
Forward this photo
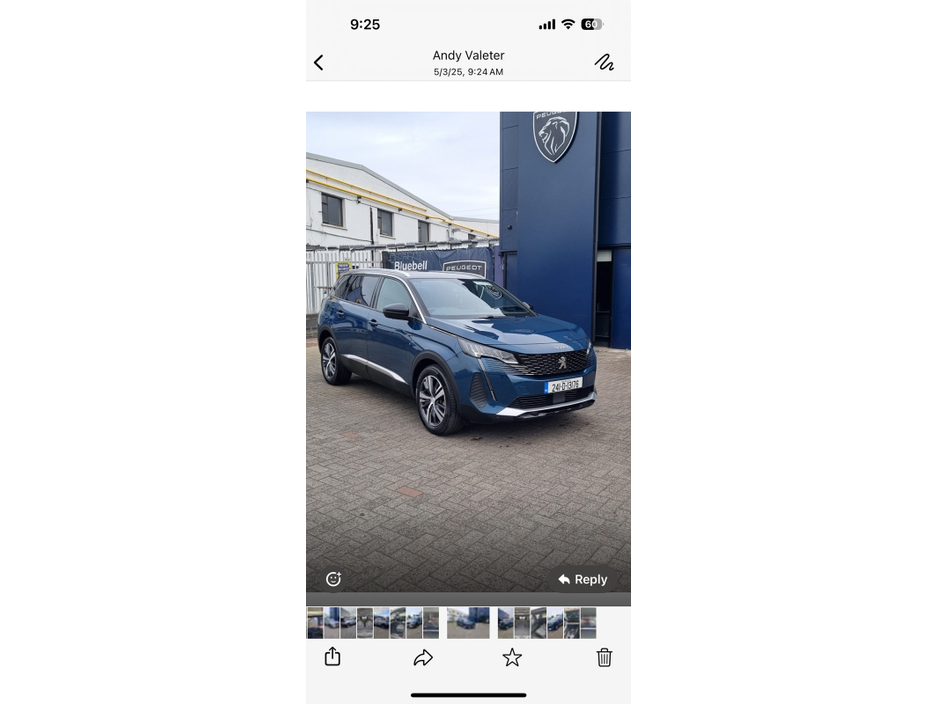click(x=423, y=657)
